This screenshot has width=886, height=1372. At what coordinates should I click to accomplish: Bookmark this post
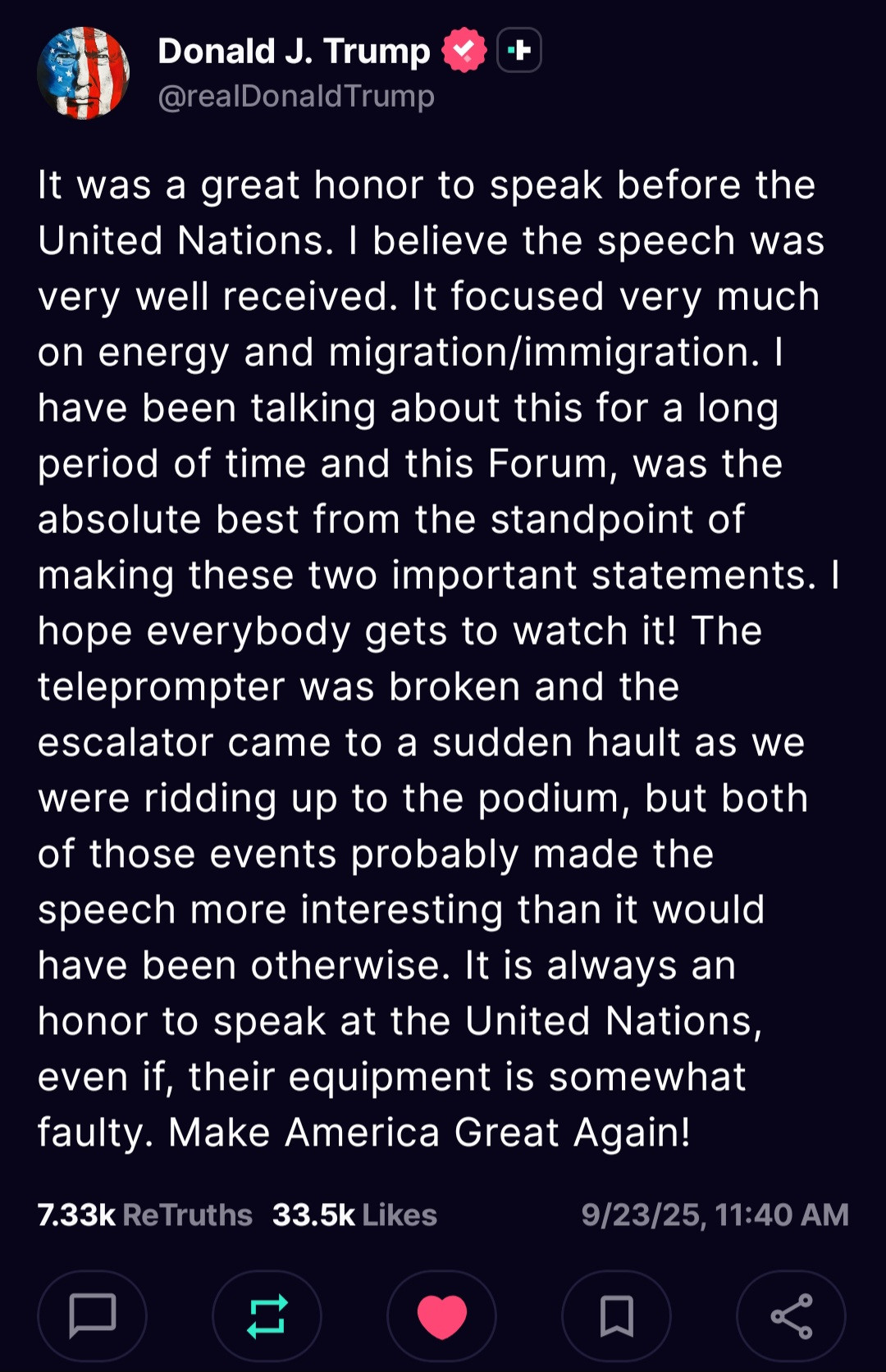(616, 1315)
